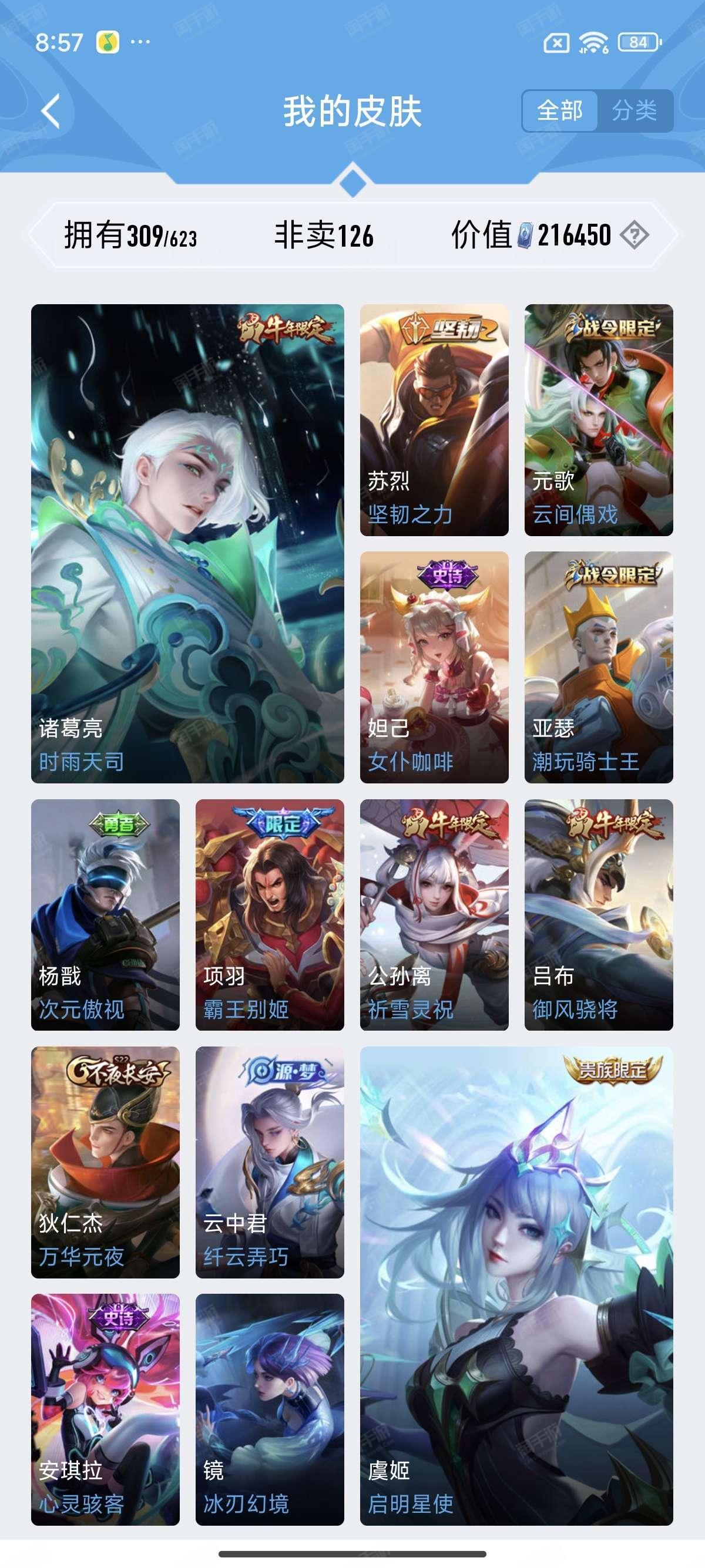The height and width of the screenshot is (1568, 705).
Task: View 吕布 御风骁将 skin
Action: coord(599,915)
